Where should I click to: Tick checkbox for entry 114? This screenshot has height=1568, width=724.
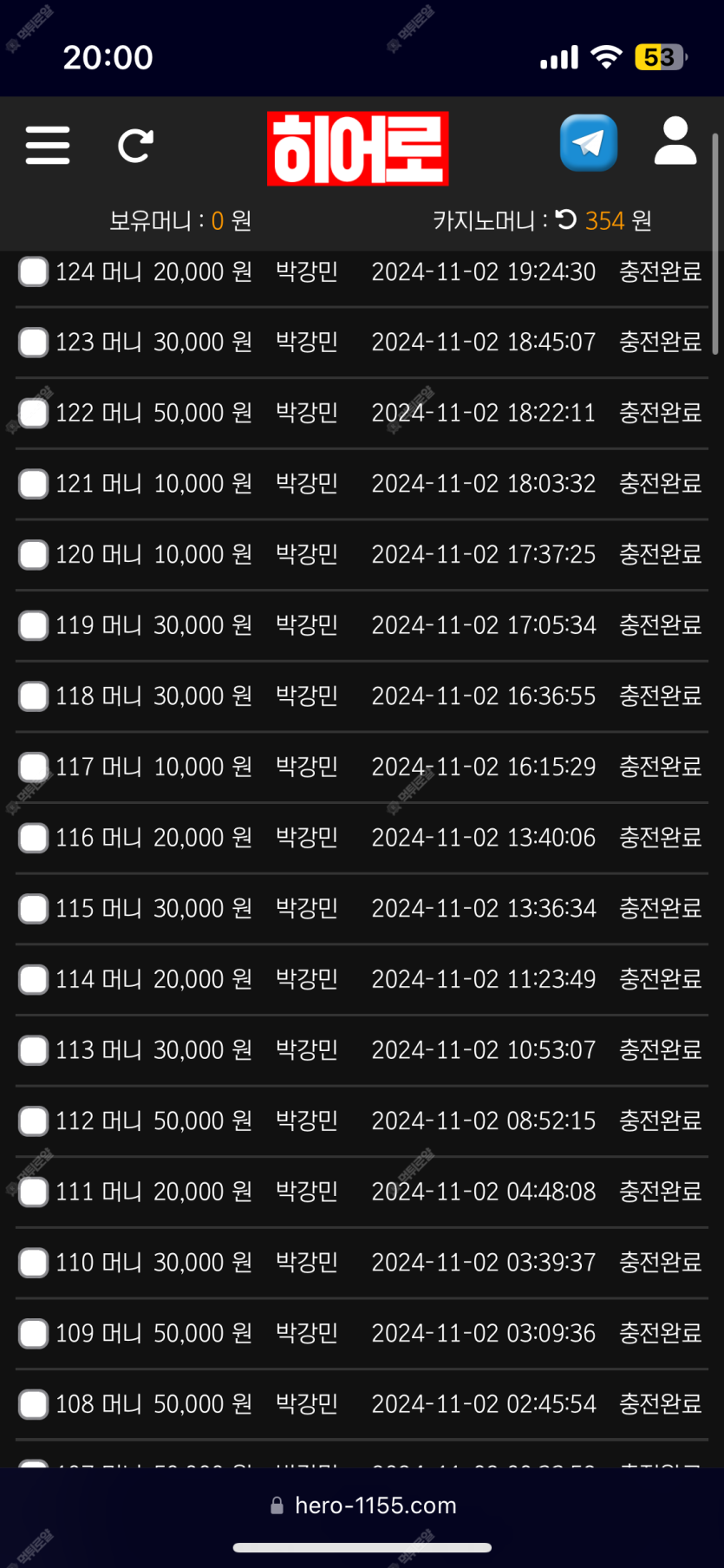(x=34, y=980)
